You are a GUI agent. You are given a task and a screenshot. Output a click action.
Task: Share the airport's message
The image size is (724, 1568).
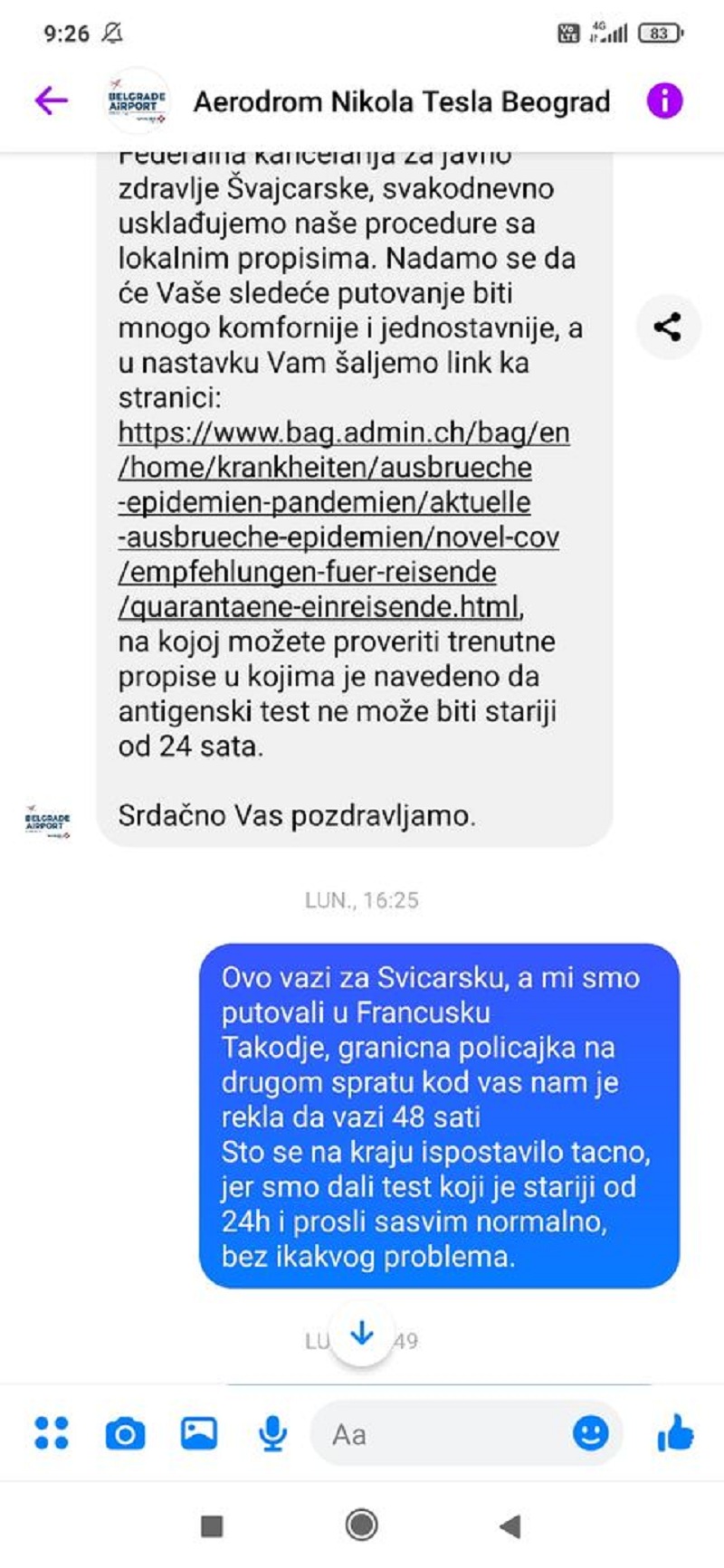click(x=668, y=327)
